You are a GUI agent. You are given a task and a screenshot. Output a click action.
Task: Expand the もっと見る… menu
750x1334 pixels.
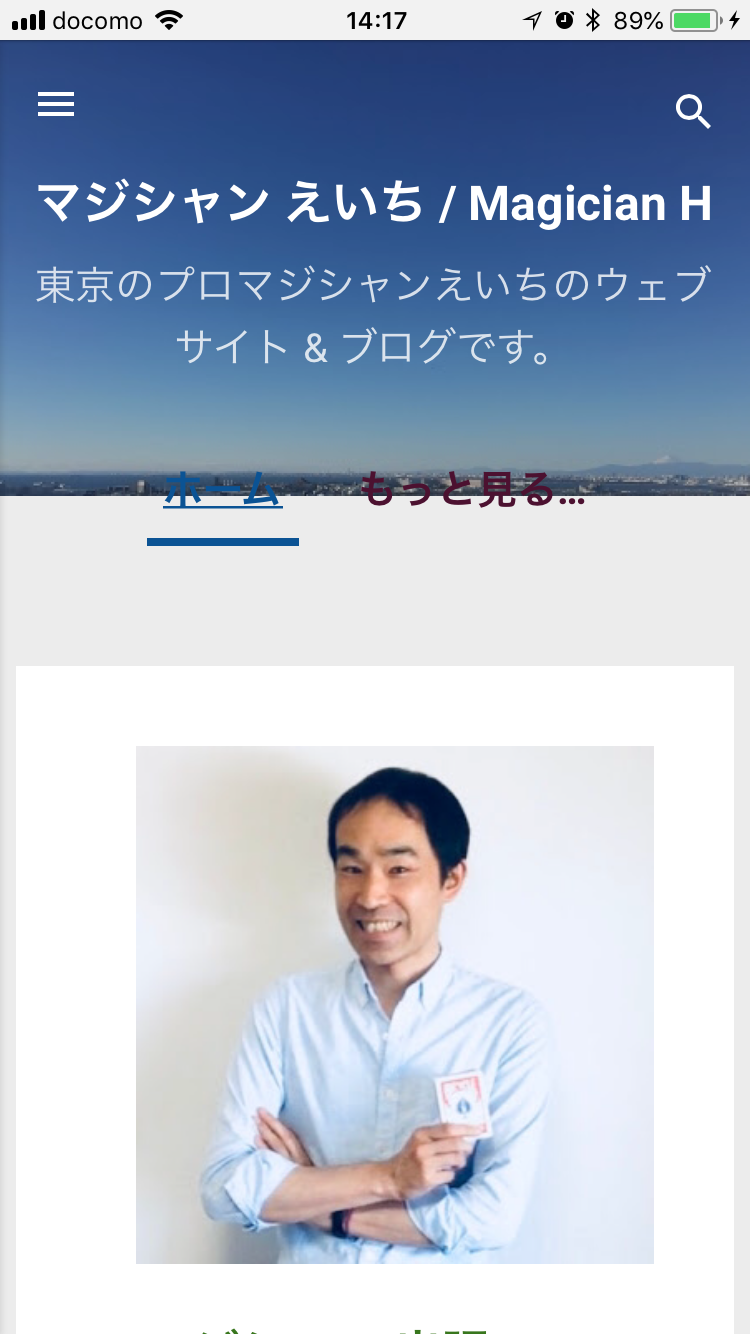(471, 492)
